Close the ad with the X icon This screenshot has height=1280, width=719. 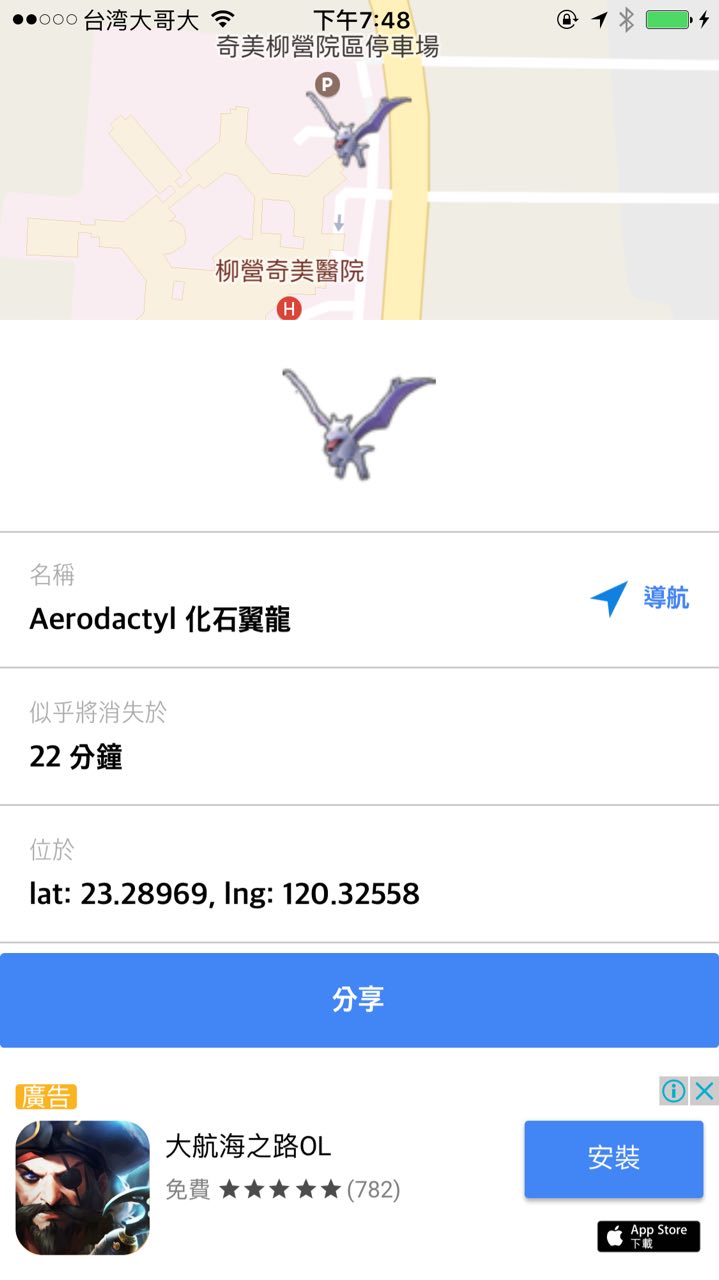(705, 1091)
